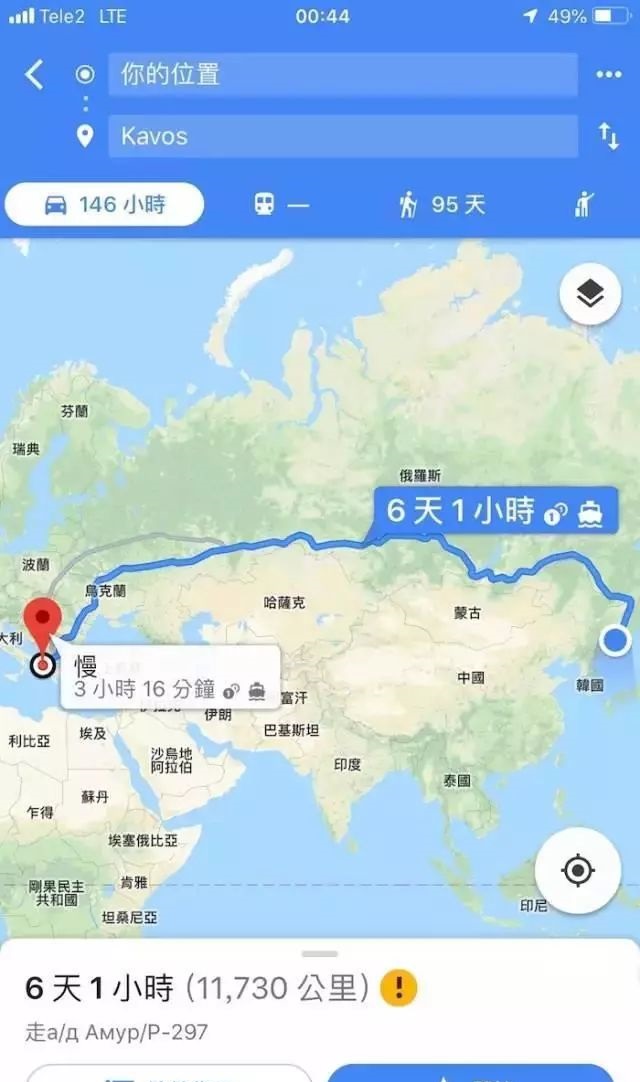The image size is (640, 1082).
Task: Edit the starting point field 你的位置
Action: [x=342, y=75]
